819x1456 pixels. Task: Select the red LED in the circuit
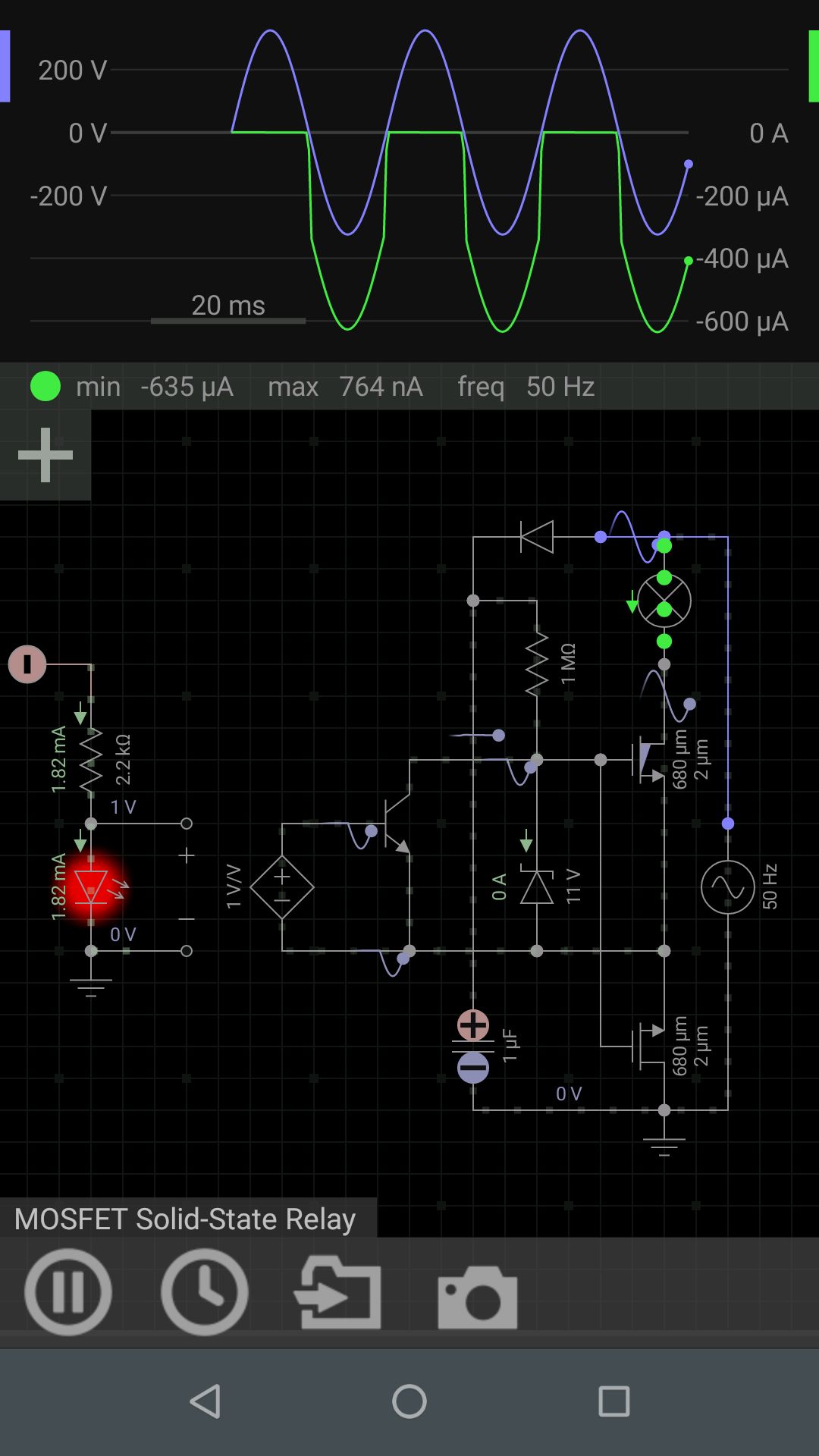tap(91, 886)
